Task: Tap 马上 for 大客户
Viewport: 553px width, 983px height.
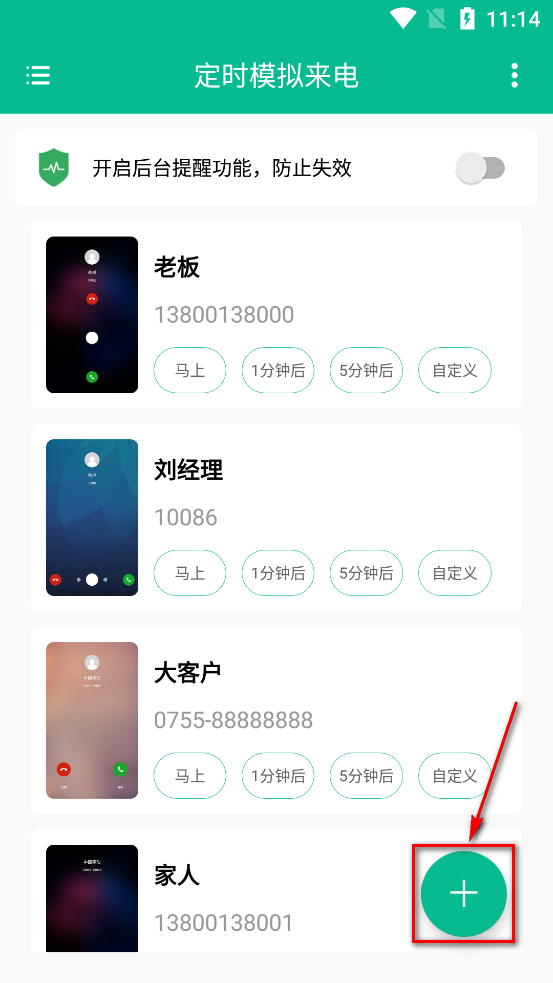Action: 190,775
